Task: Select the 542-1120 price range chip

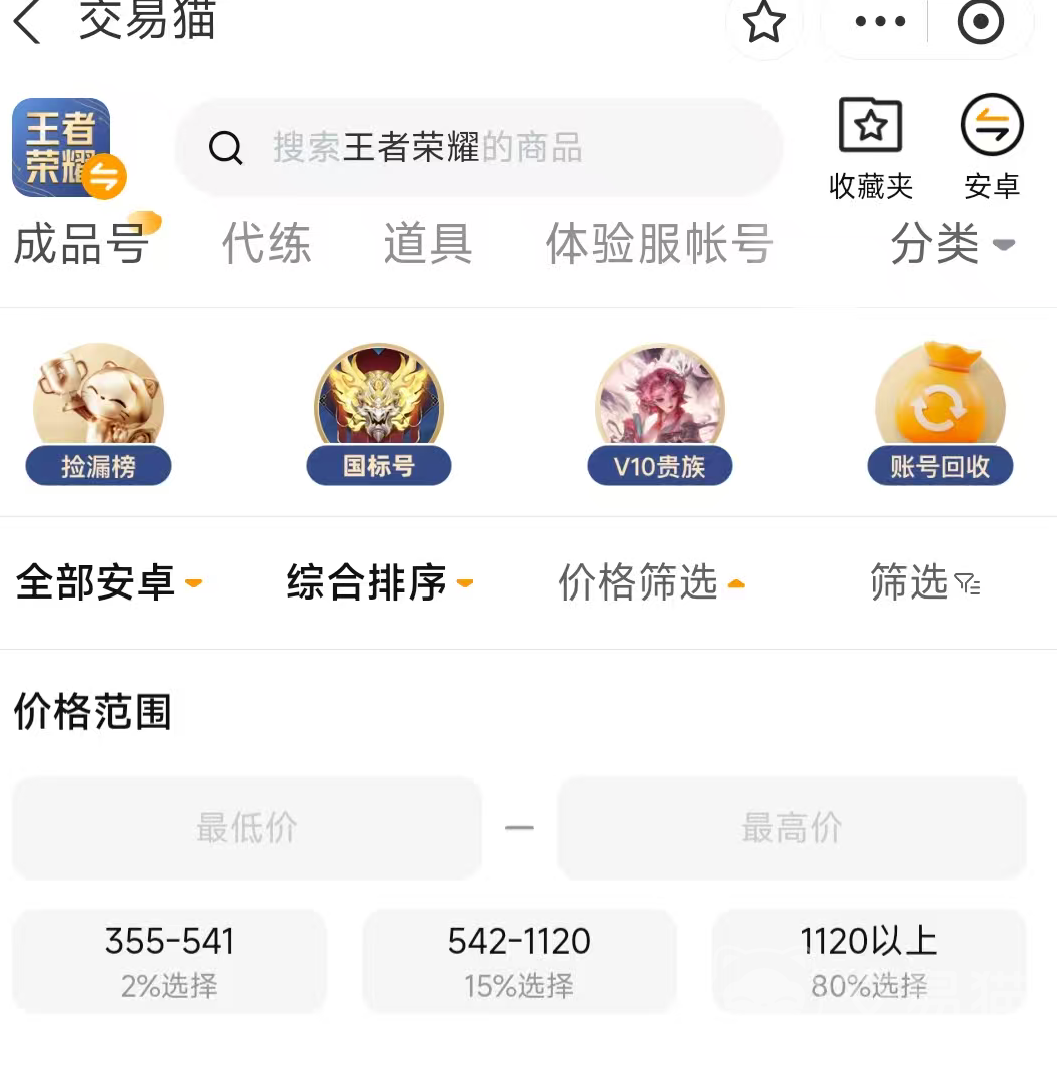Action: (519, 960)
